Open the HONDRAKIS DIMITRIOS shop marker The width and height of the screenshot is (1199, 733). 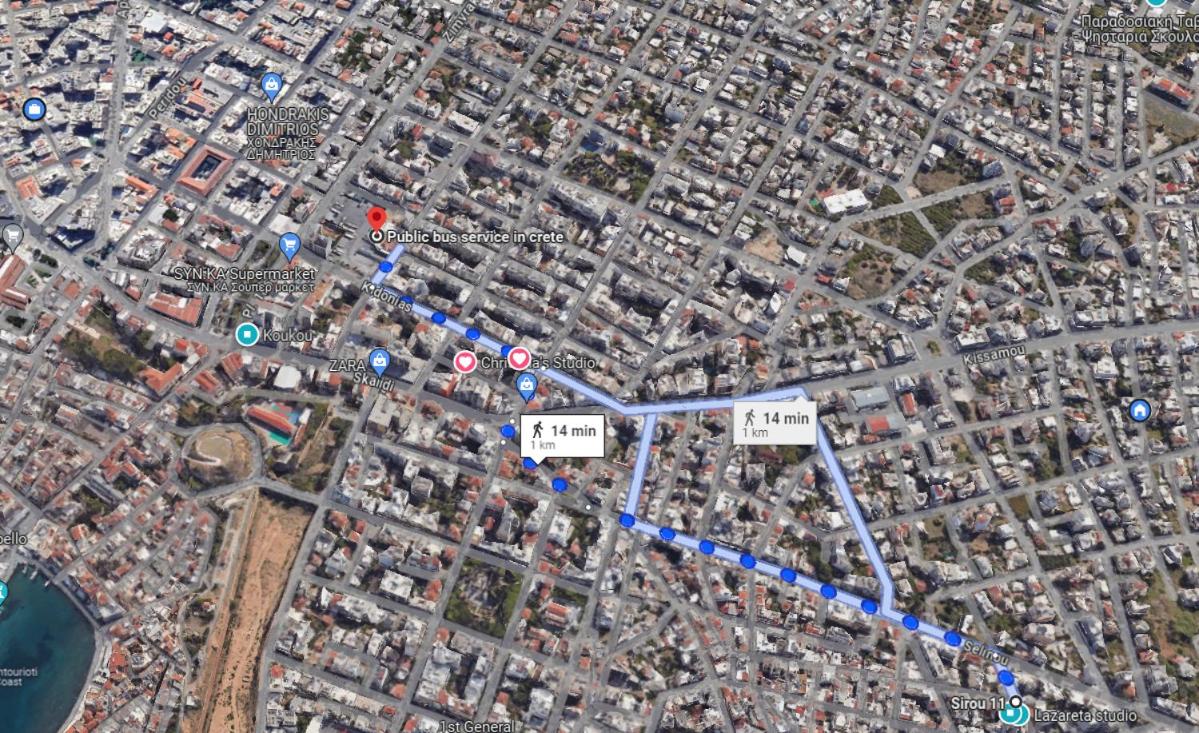pos(271,84)
